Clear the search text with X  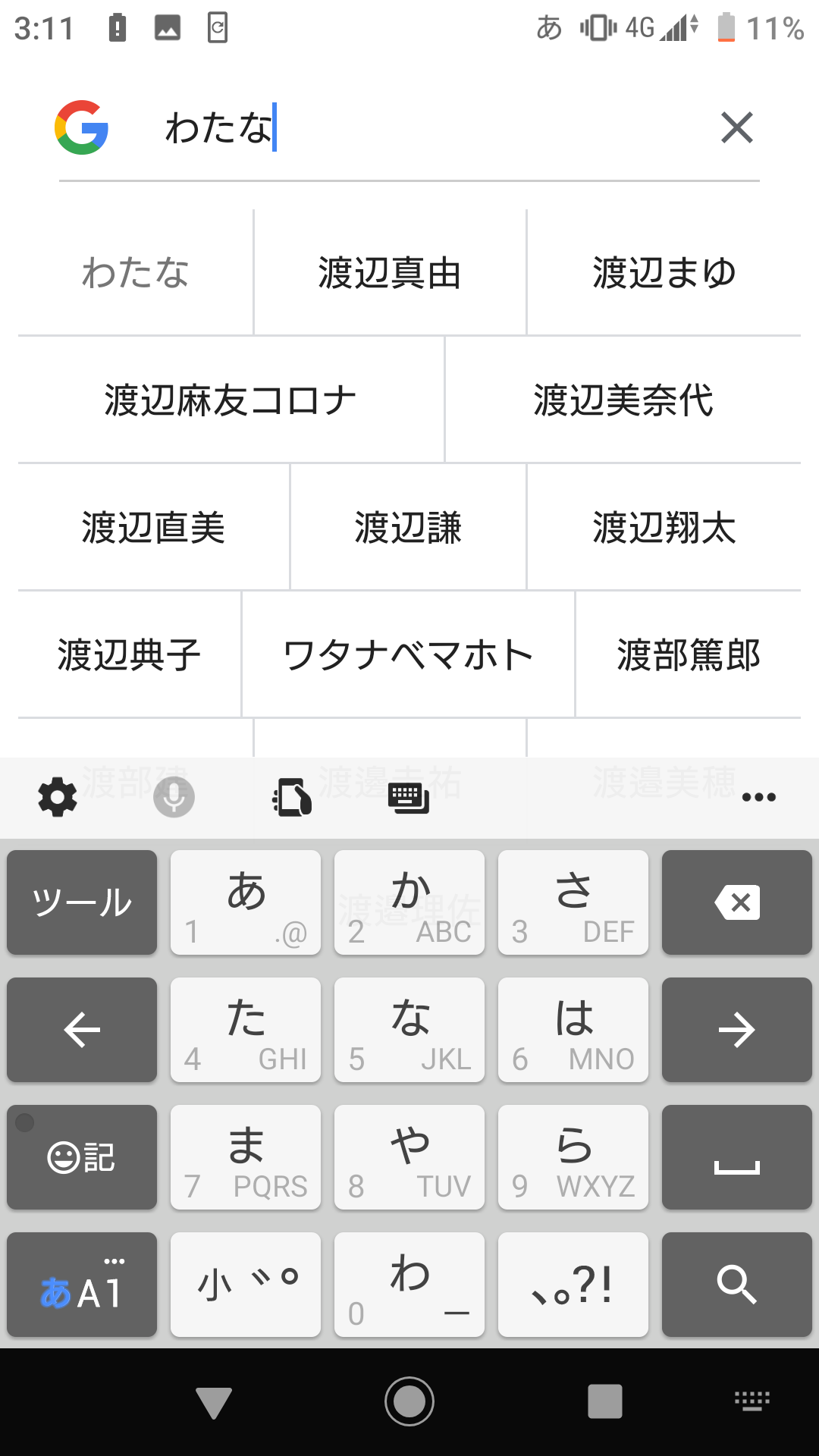click(x=736, y=127)
